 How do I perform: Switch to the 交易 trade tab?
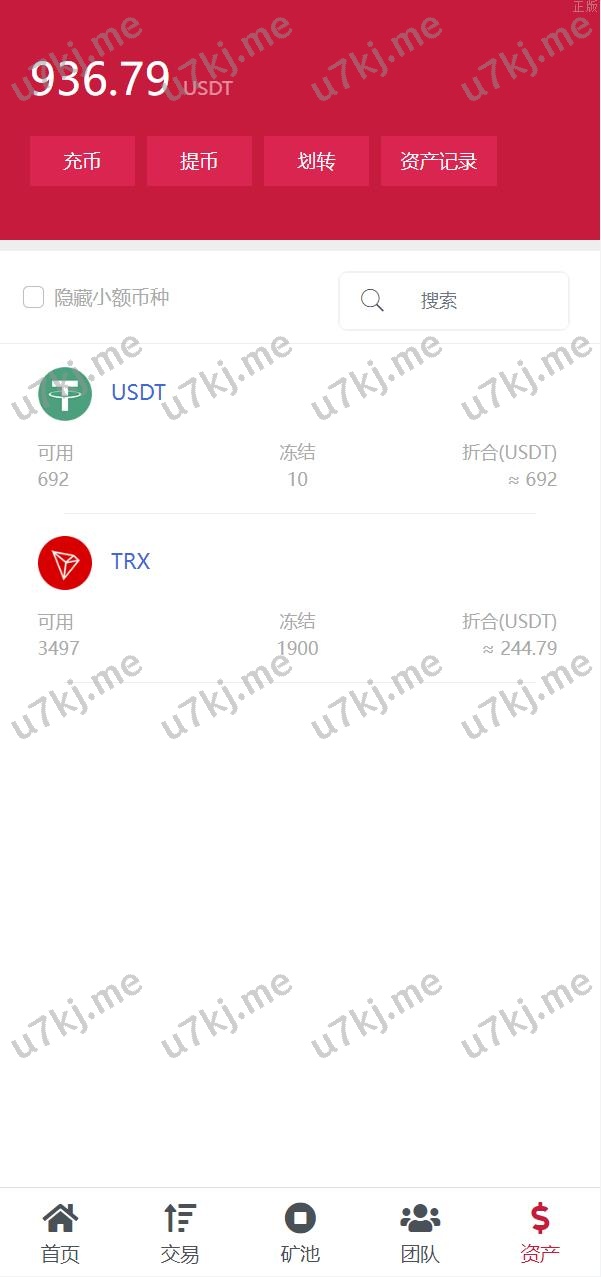tap(180, 1232)
